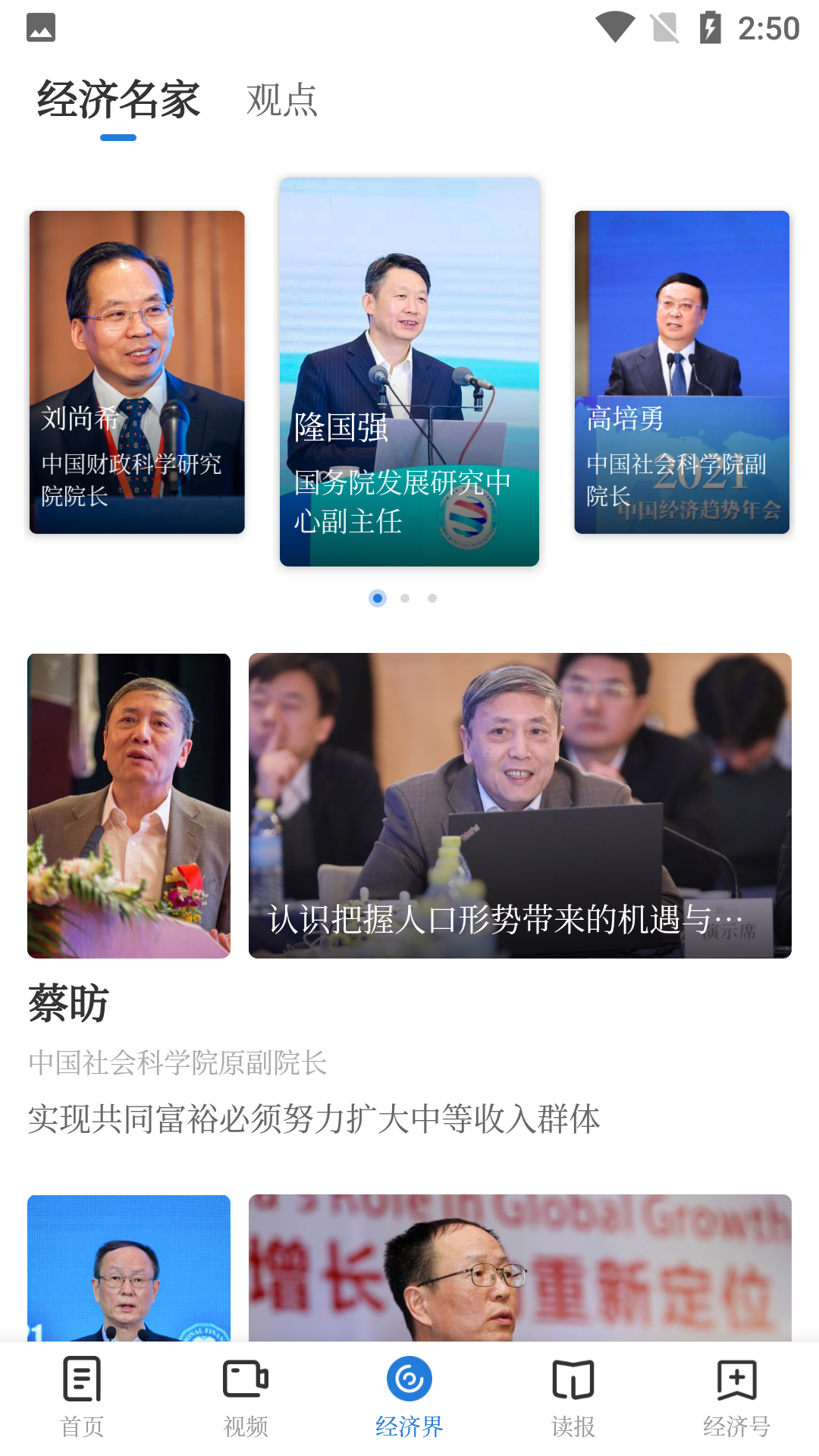Select the first carousel page dot
Viewport: 819px width, 1456px height.
(377, 598)
